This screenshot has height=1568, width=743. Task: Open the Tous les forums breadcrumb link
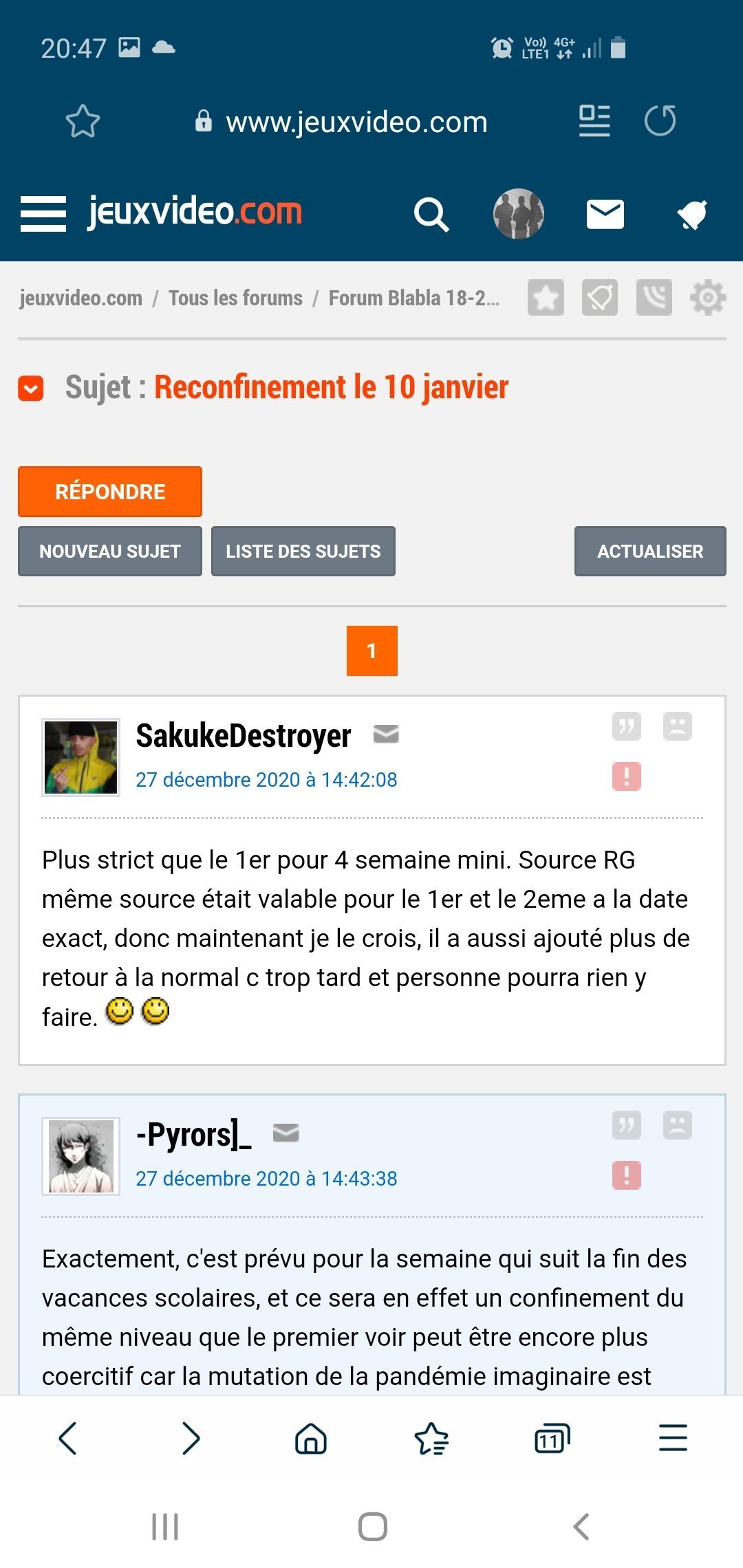[x=235, y=298]
